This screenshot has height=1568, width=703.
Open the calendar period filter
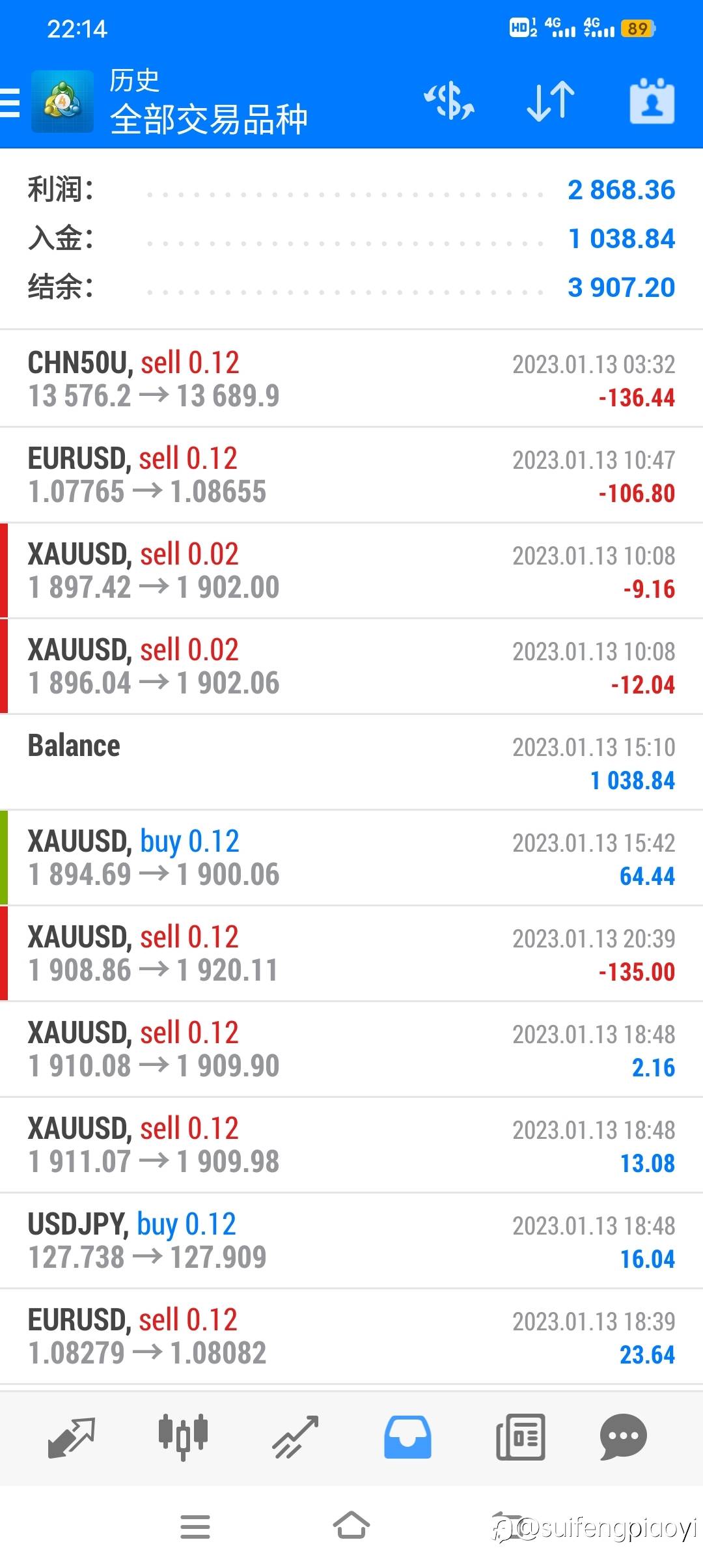pyautogui.click(x=652, y=102)
